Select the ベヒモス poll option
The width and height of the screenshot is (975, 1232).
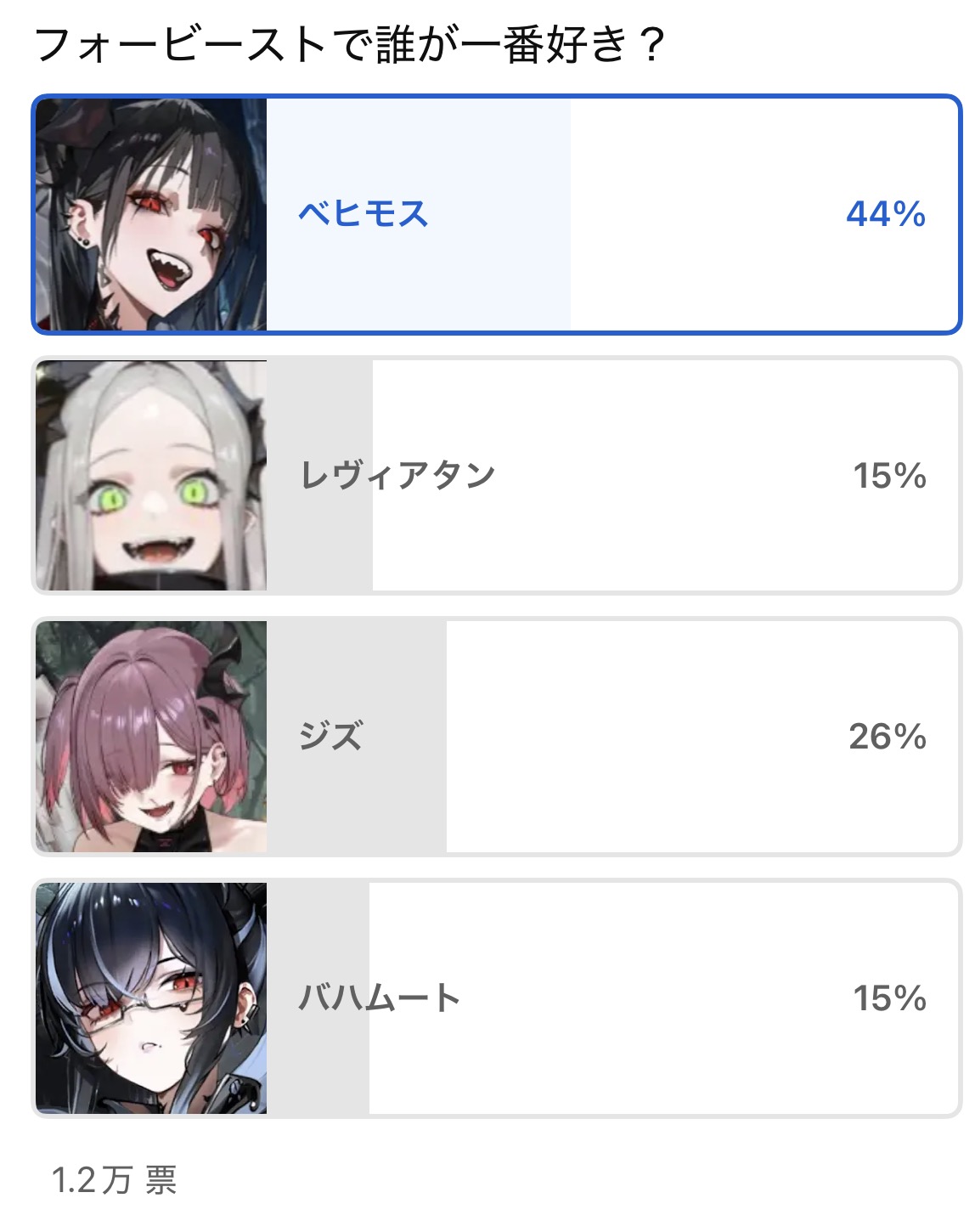coord(497,214)
